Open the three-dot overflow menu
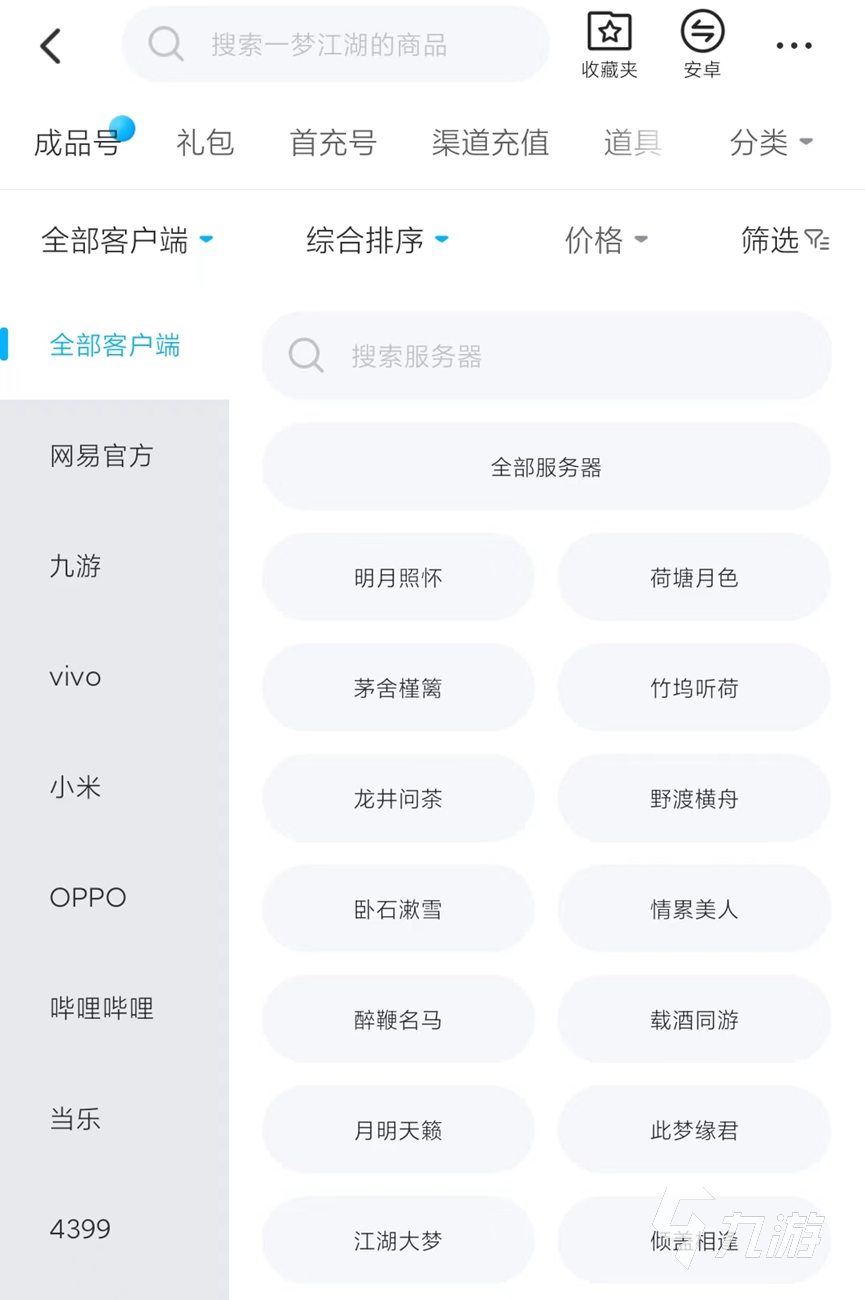 click(794, 46)
